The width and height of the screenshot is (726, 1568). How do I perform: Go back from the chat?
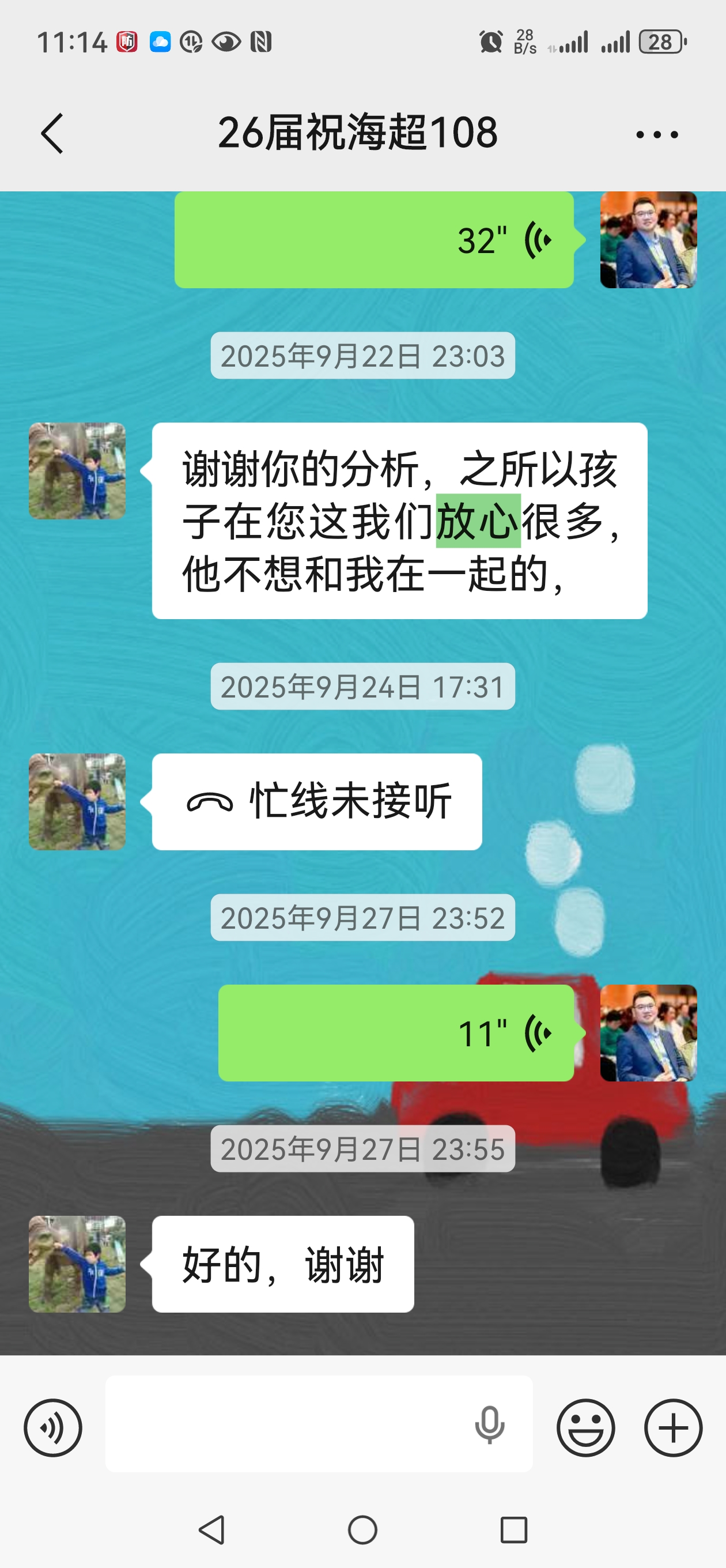(x=52, y=133)
